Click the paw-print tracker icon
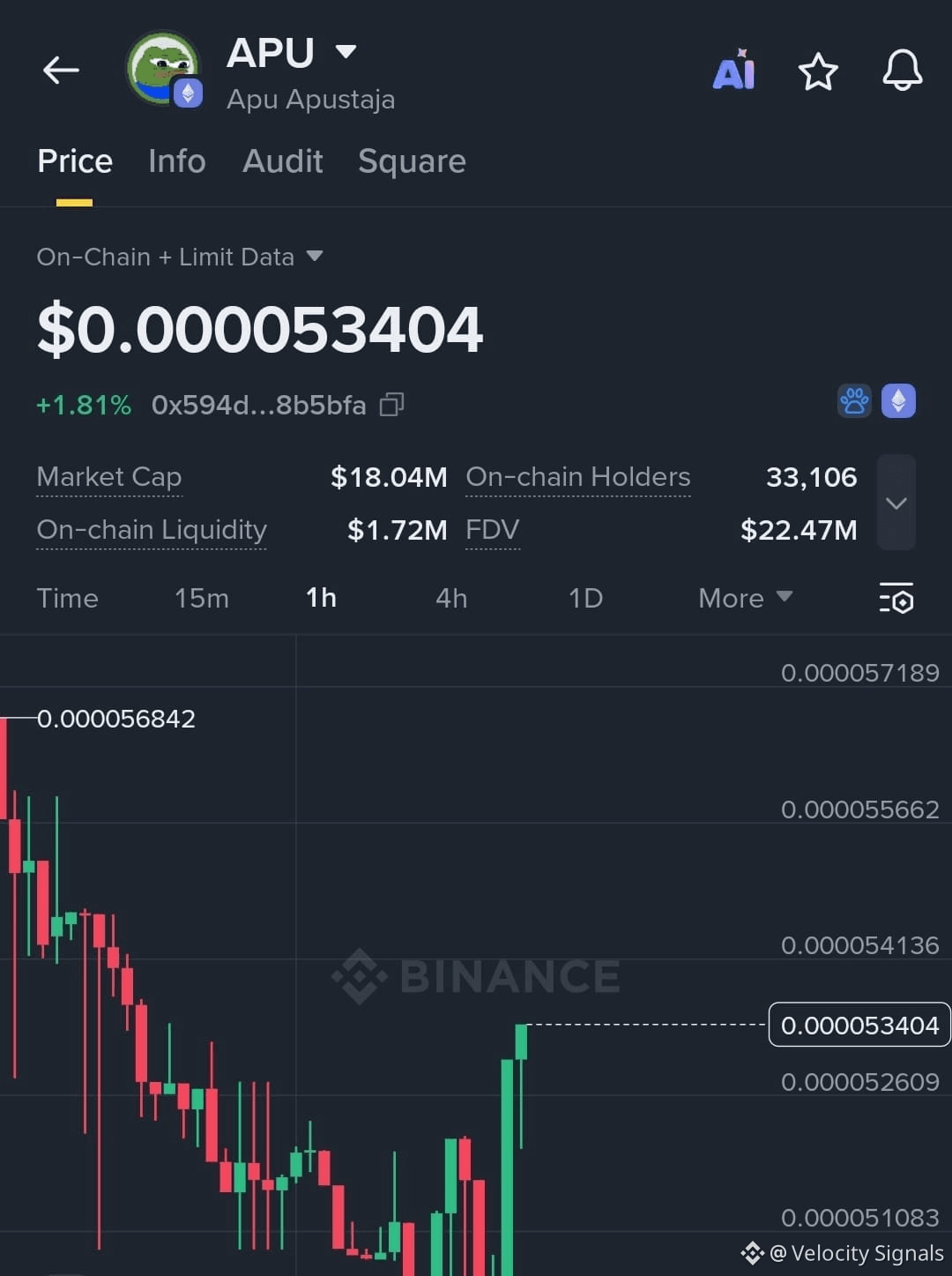Image resolution: width=952 pixels, height=1276 pixels. [853, 401]
